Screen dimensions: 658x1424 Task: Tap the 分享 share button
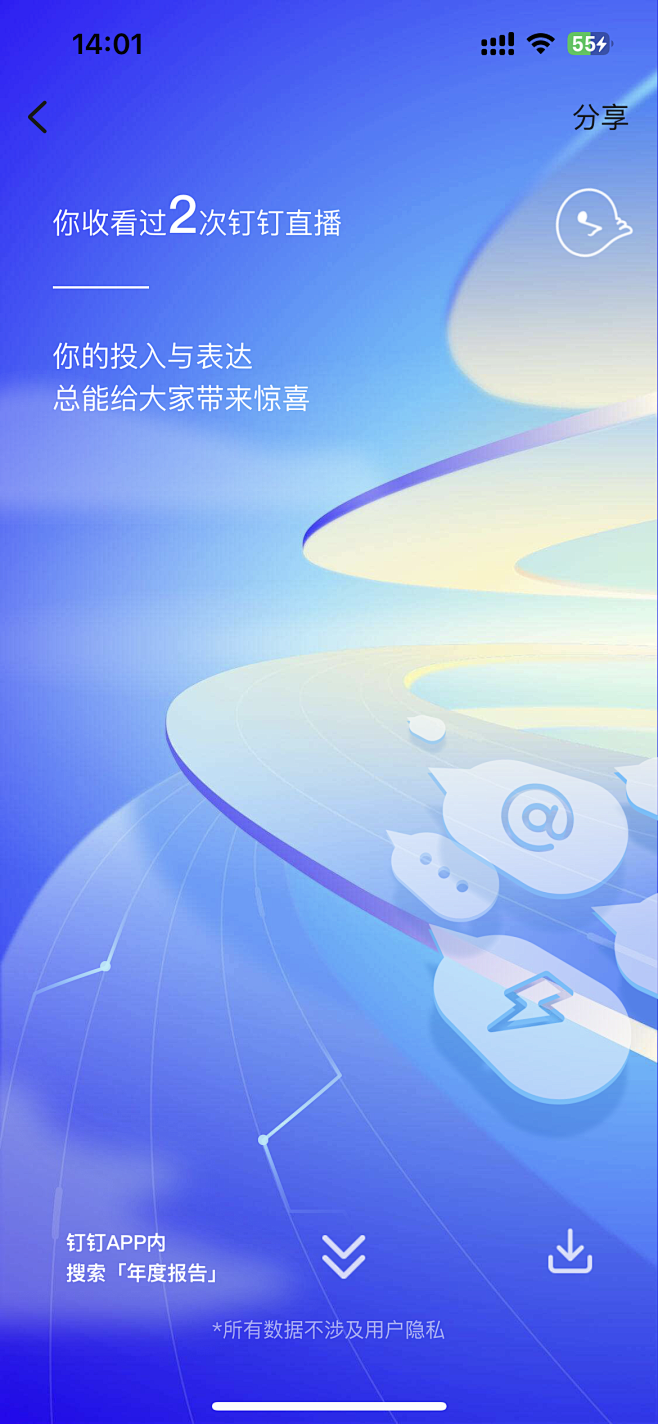pos(600,117)
